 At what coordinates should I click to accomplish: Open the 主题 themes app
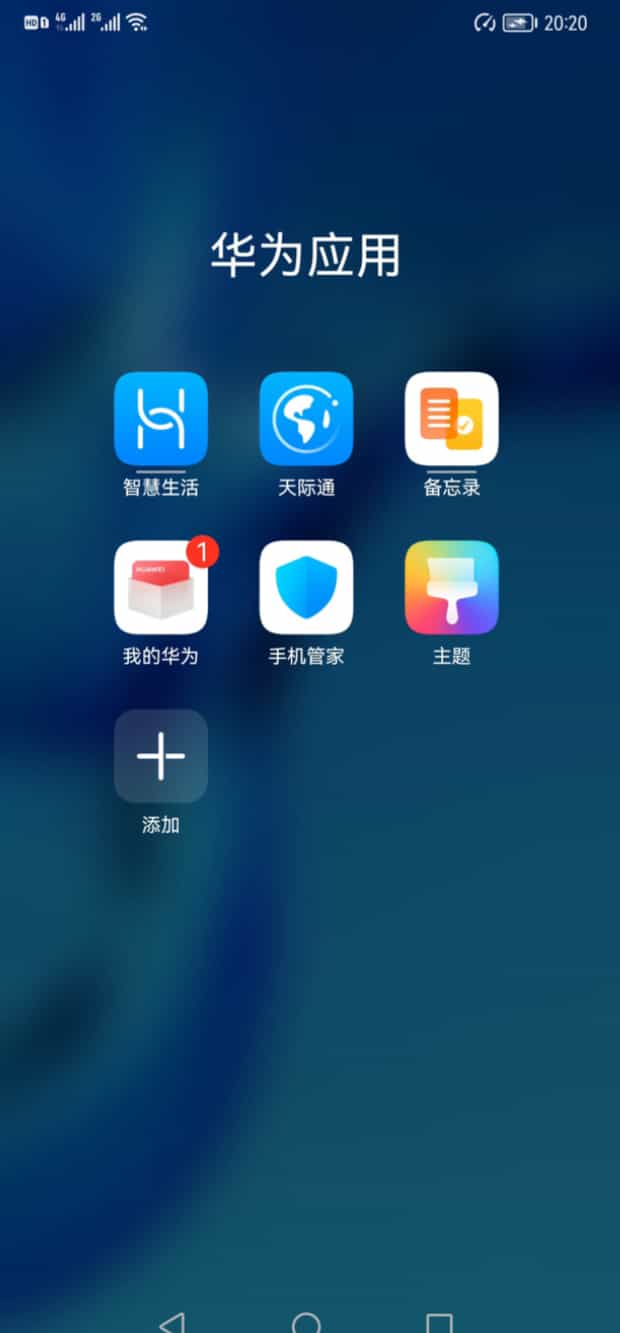point(451,588)
